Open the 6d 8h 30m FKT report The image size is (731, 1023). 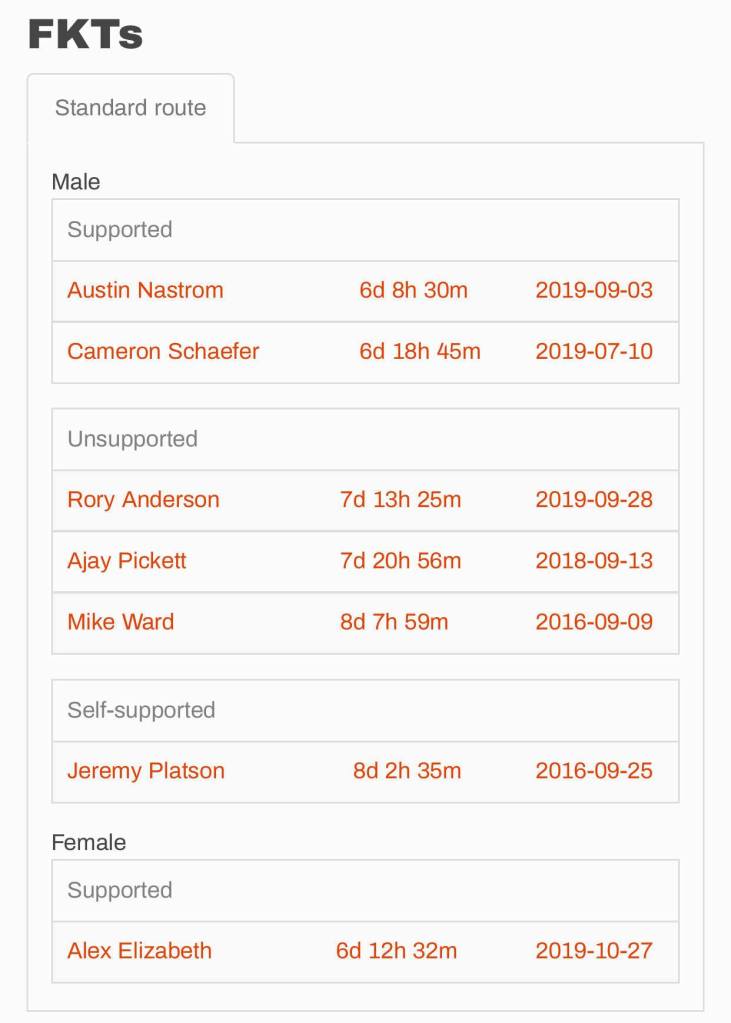[414, 291]
